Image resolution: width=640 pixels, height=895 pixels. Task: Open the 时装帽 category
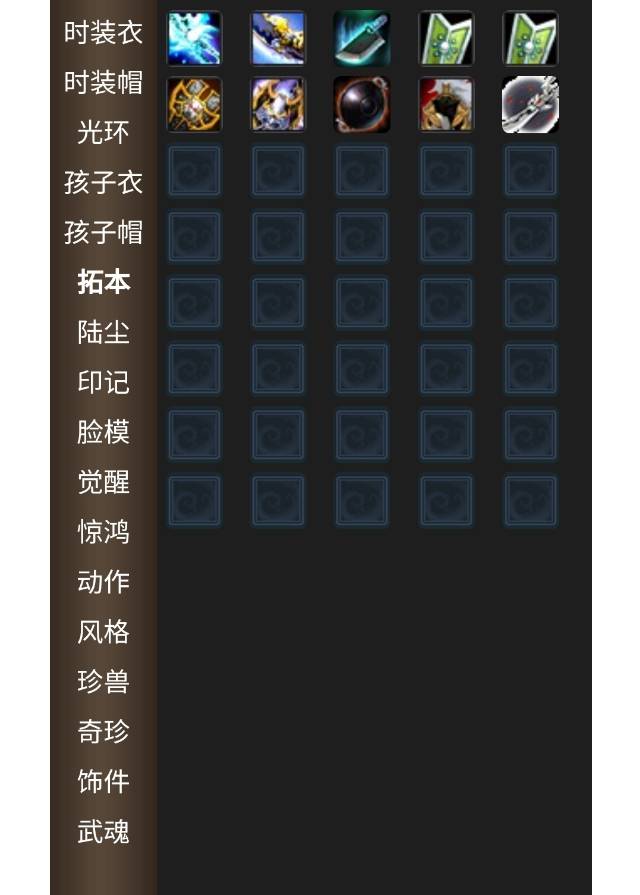pyautogui.click(x=103, y=83)
